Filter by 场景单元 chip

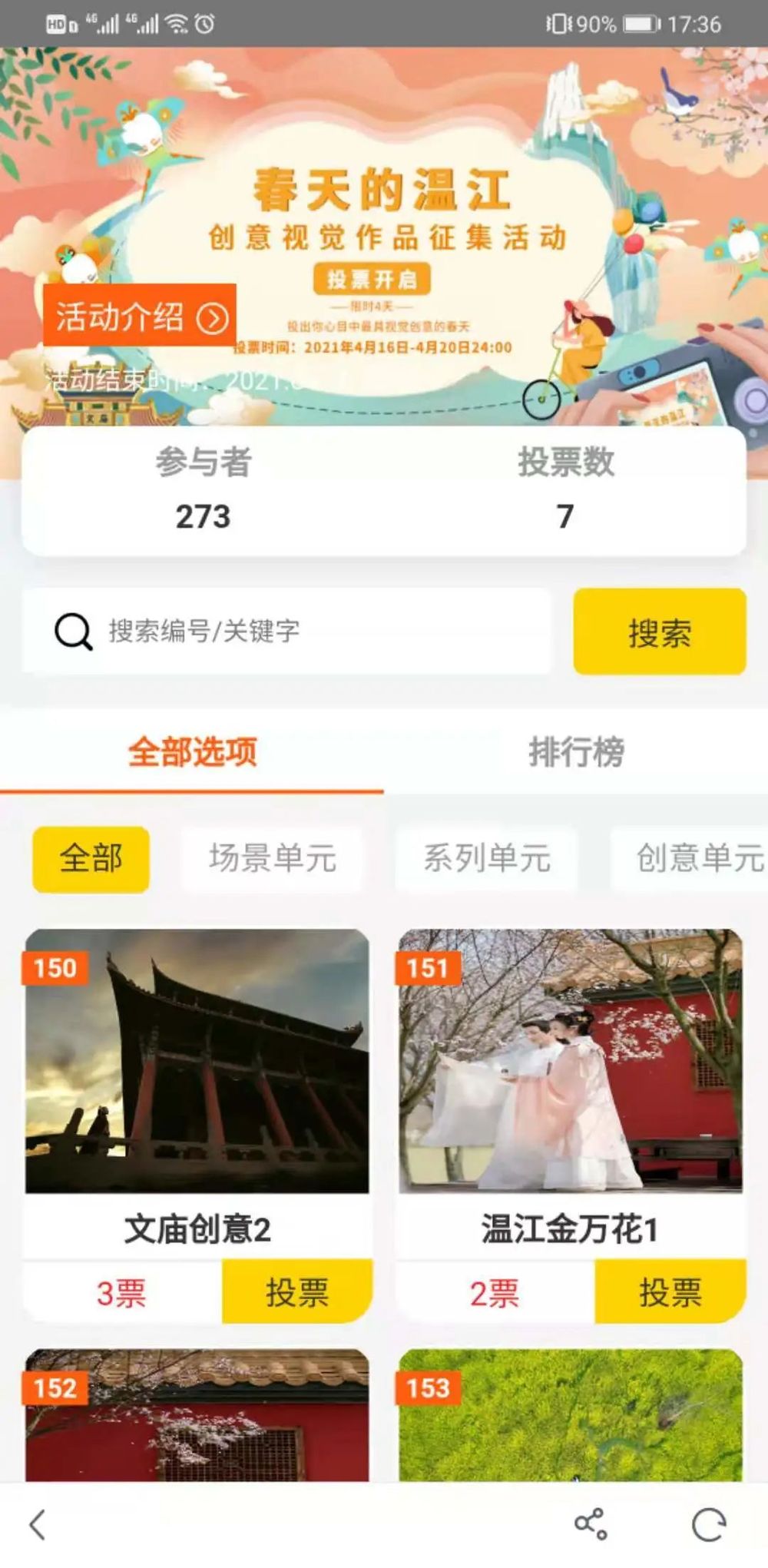pos(272,858)
